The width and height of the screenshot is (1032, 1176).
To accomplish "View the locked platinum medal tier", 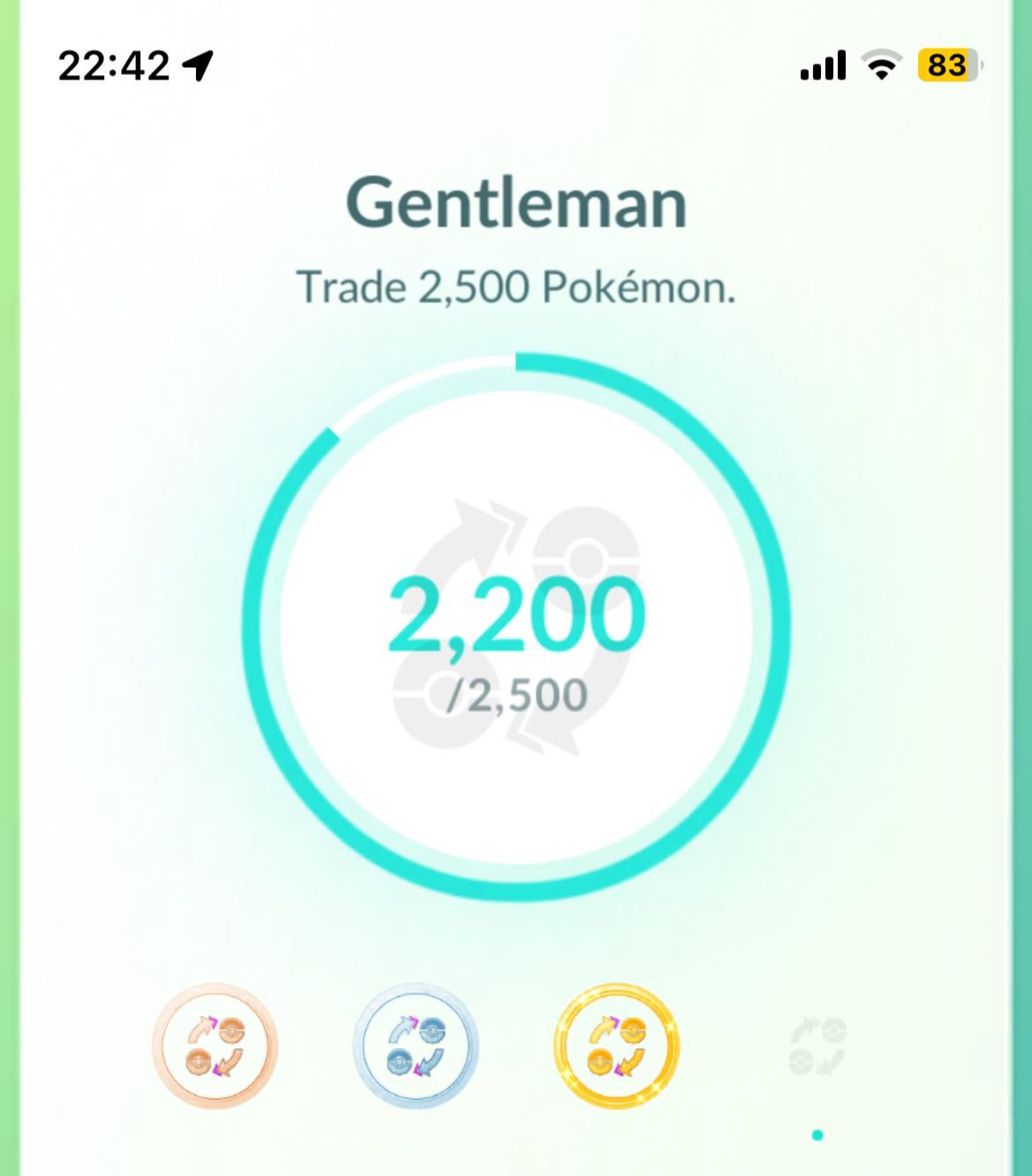I will tap(817, 1045).
